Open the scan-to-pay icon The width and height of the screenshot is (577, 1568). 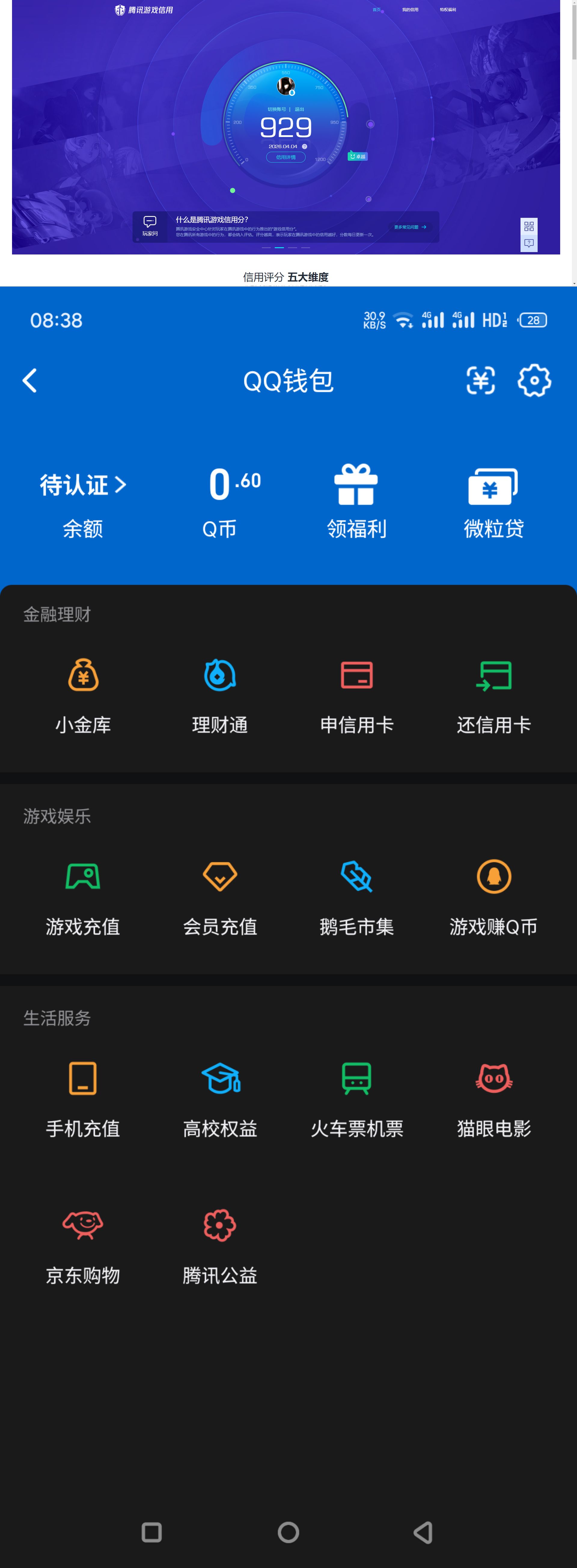coord(480,380)
